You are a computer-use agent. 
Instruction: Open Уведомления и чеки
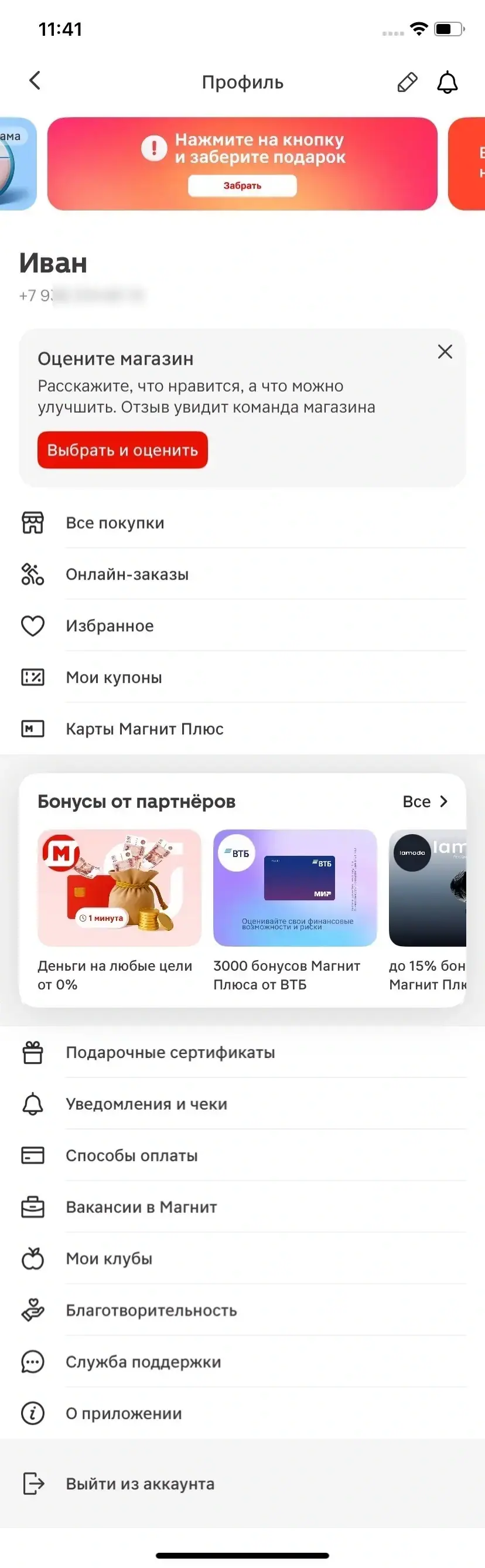[146, 1104]
